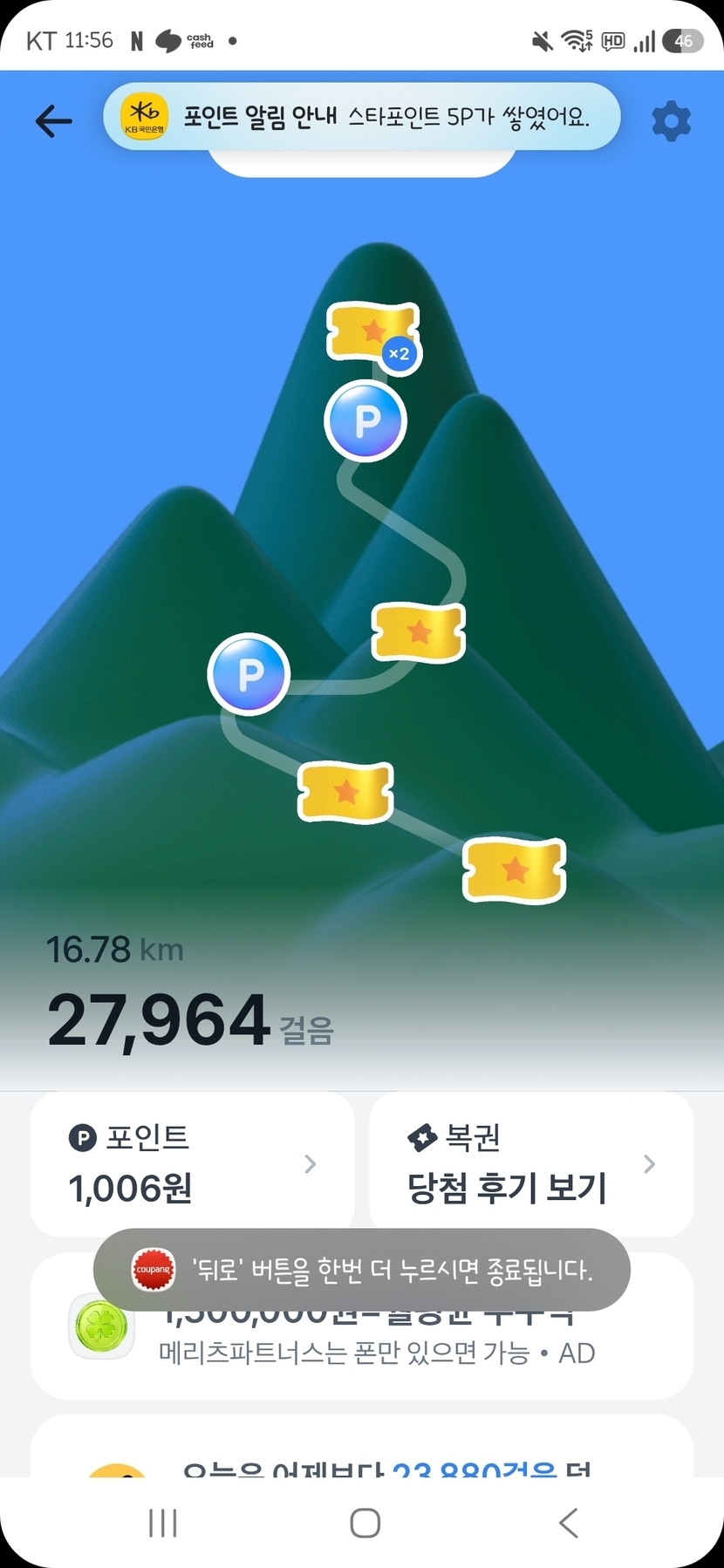The width and height of the screenshot is (724, 1568).
Task: Collect the P coin just below the ×2 ticket
Action: pos(365,421)
